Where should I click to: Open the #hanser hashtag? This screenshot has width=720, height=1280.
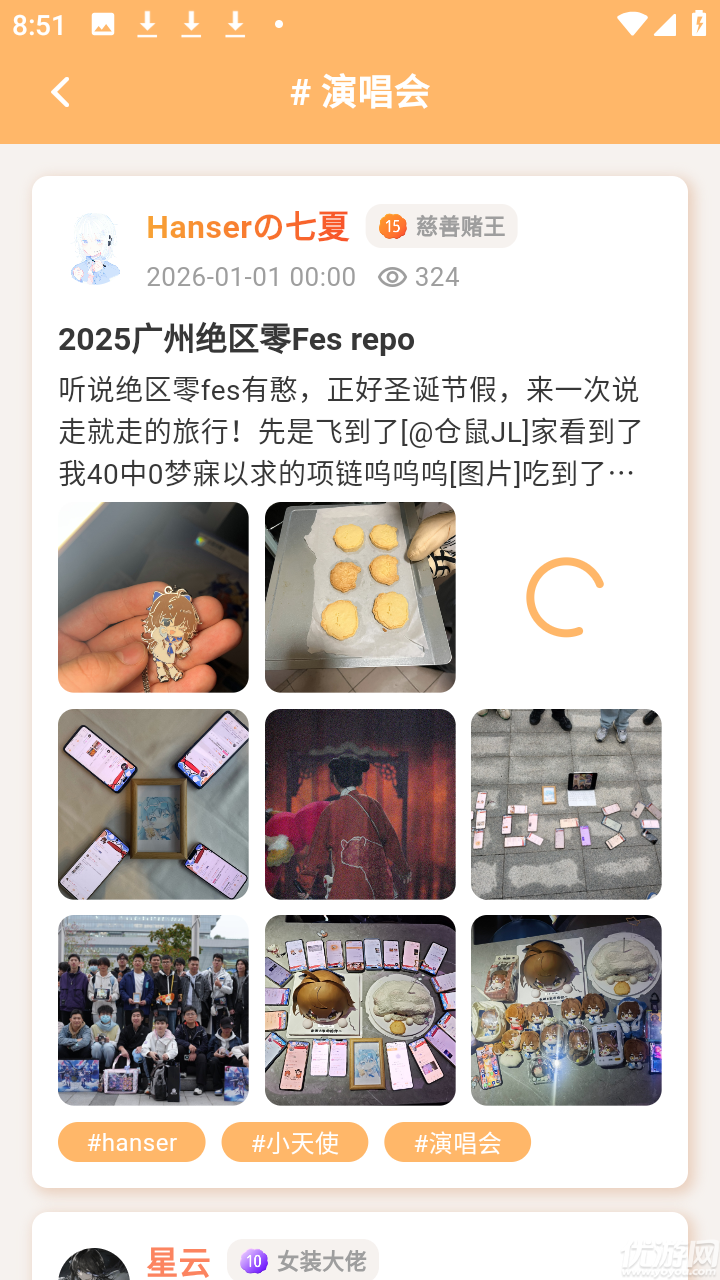(131, 1142)
